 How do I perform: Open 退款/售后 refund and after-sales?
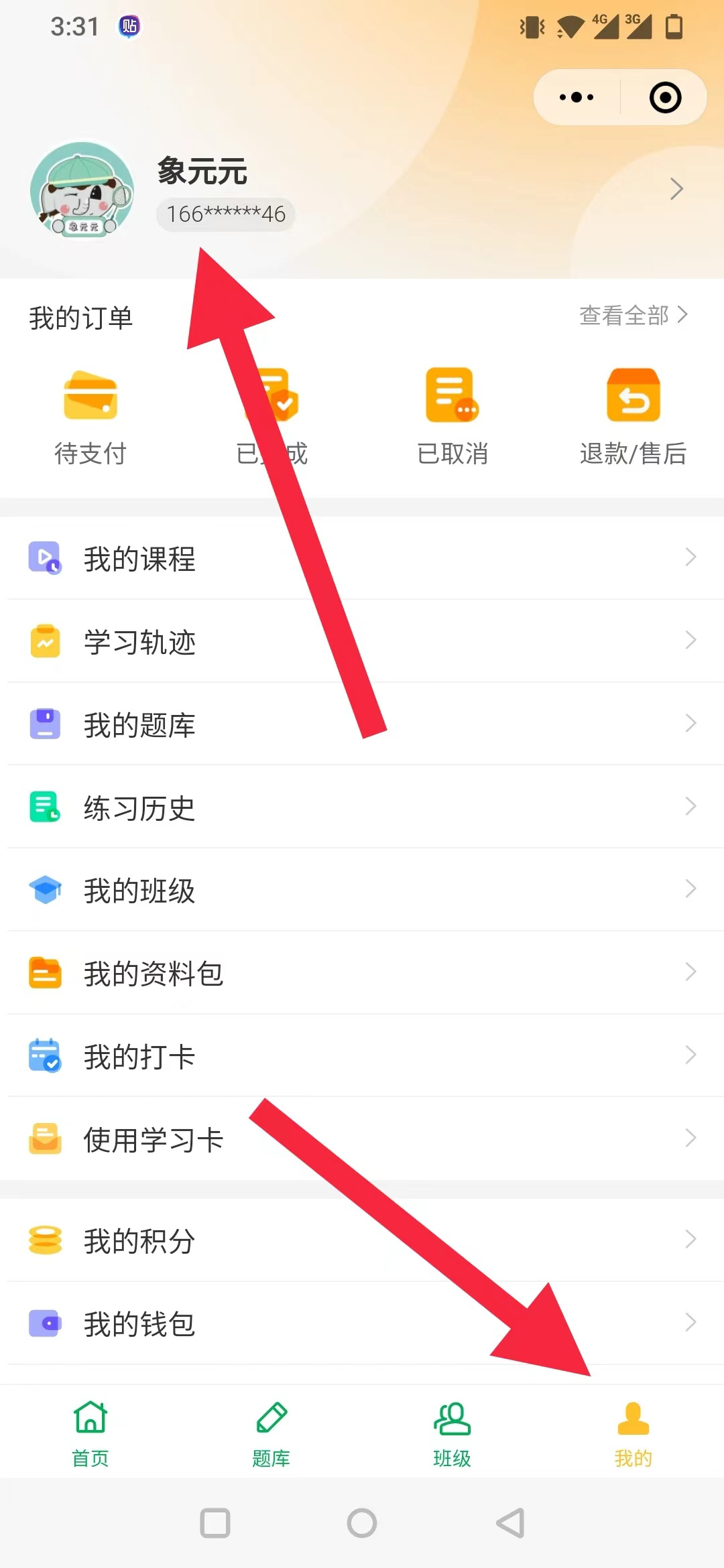(x=633, y=417)
